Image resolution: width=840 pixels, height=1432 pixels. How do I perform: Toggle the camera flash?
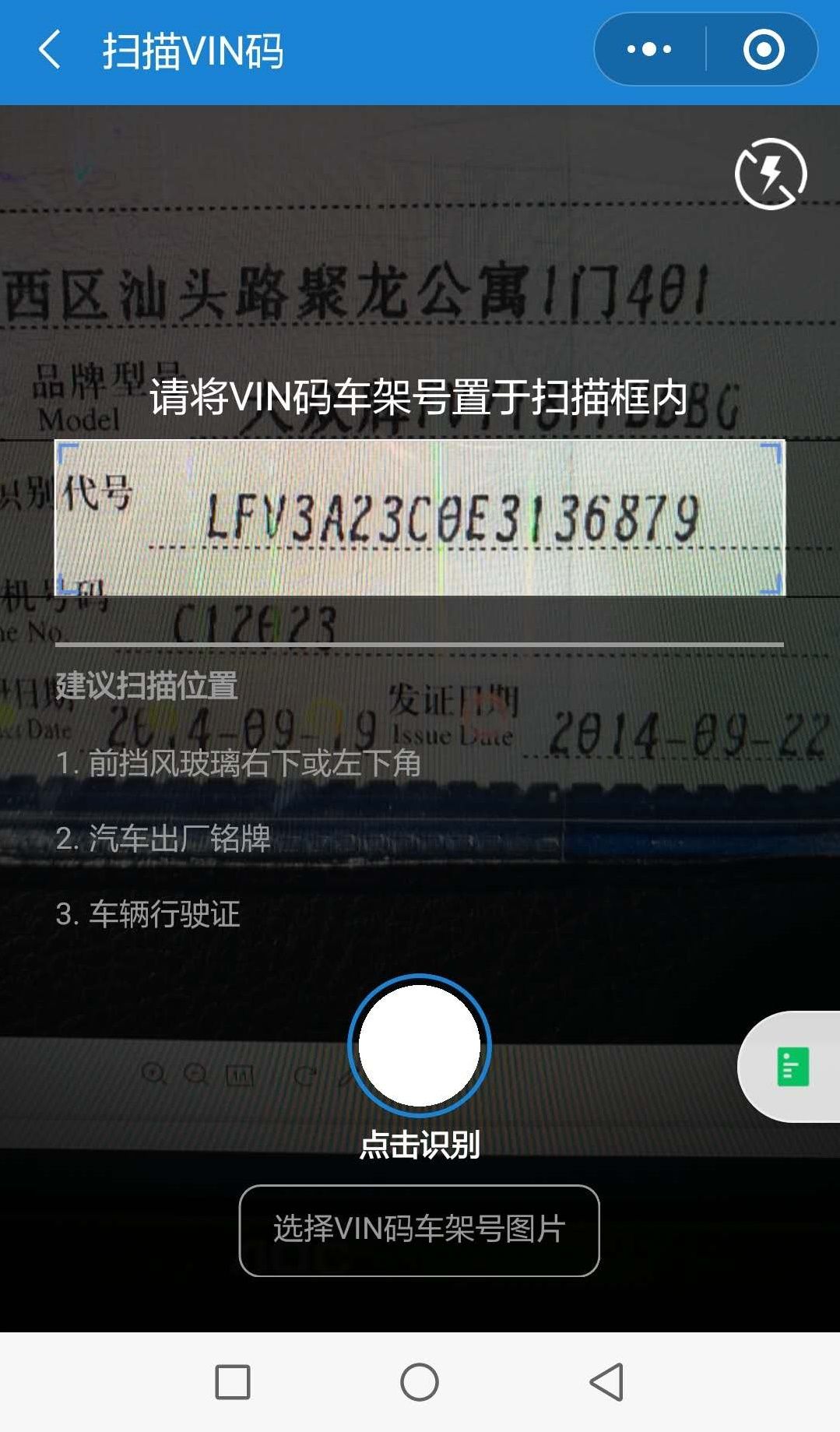(771, 174)
